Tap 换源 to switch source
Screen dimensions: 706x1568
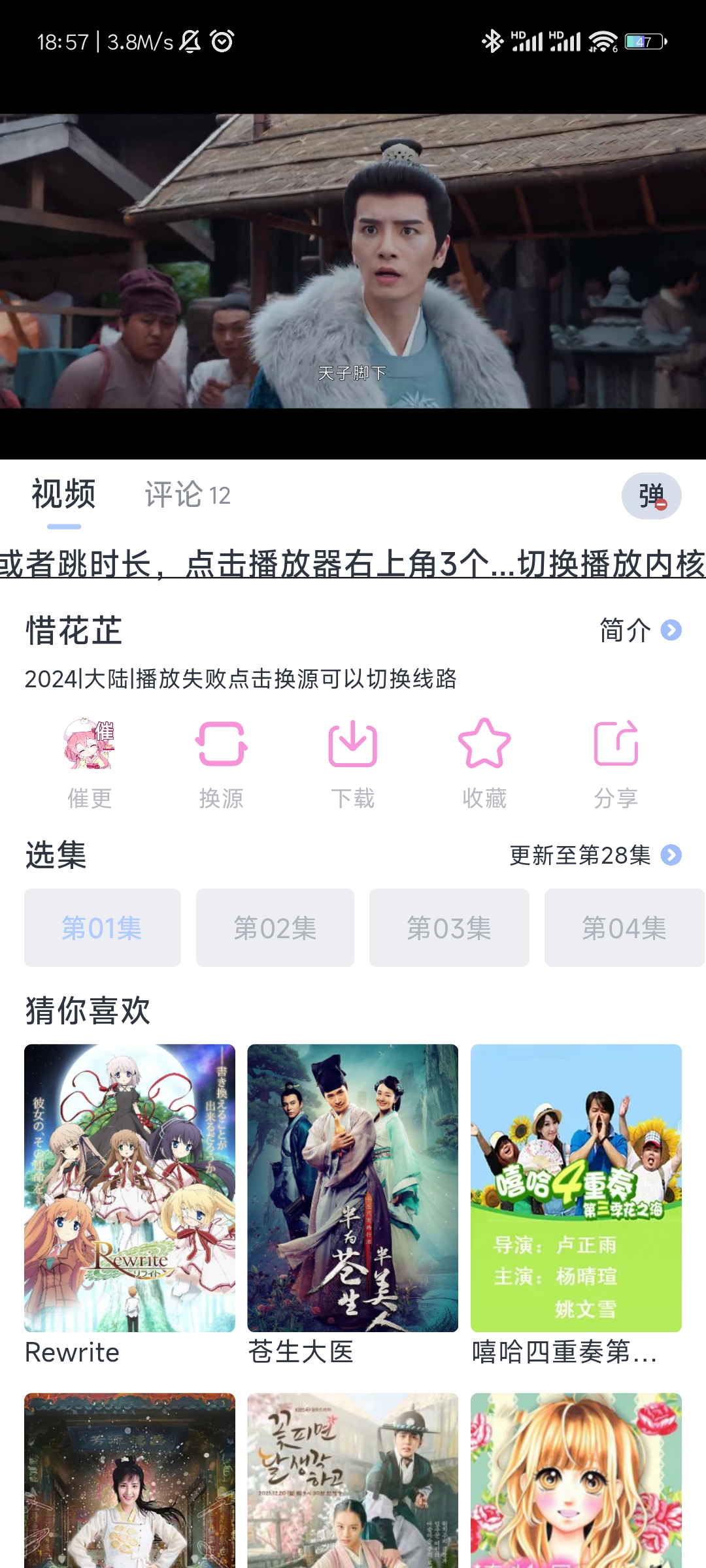tap(222, 762)
